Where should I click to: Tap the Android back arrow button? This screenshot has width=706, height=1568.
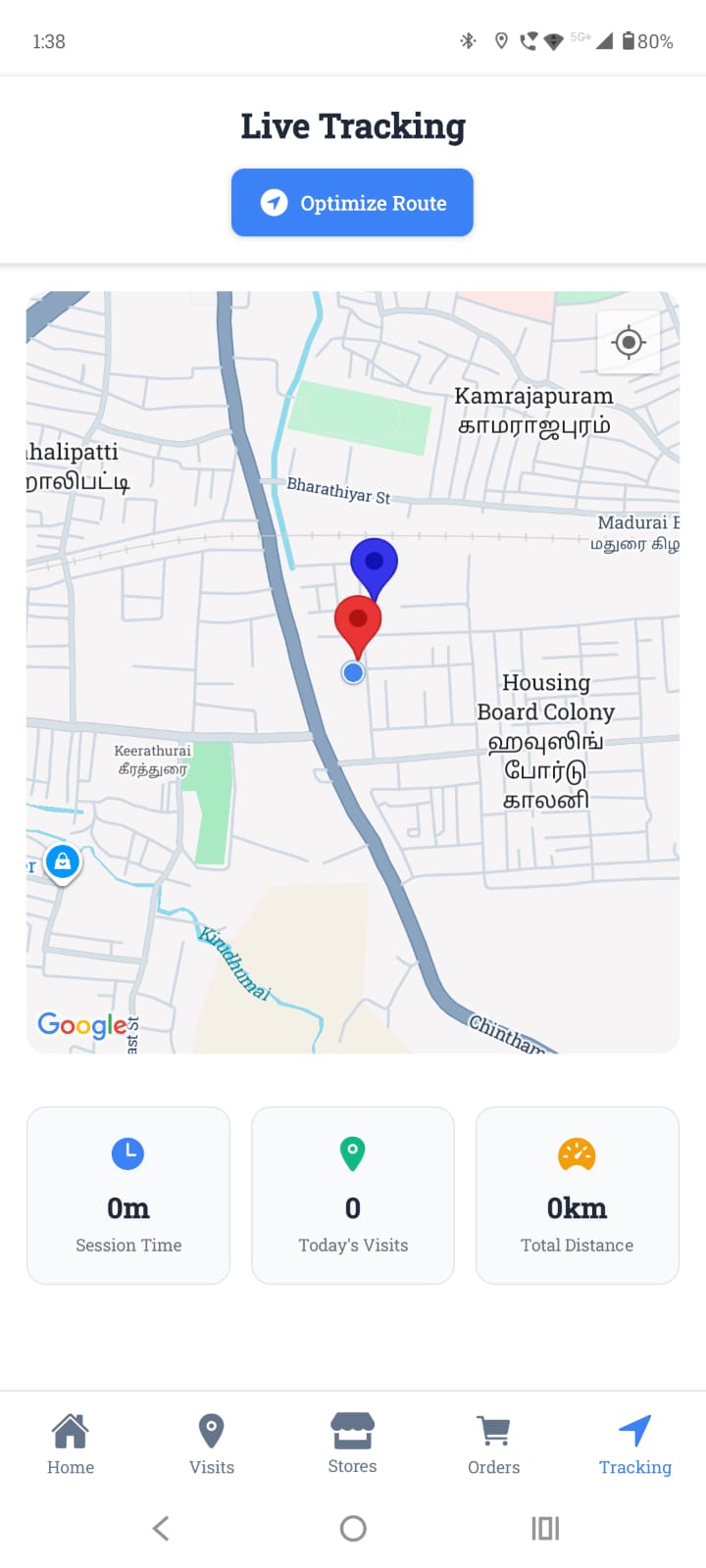click(160, 1528)
